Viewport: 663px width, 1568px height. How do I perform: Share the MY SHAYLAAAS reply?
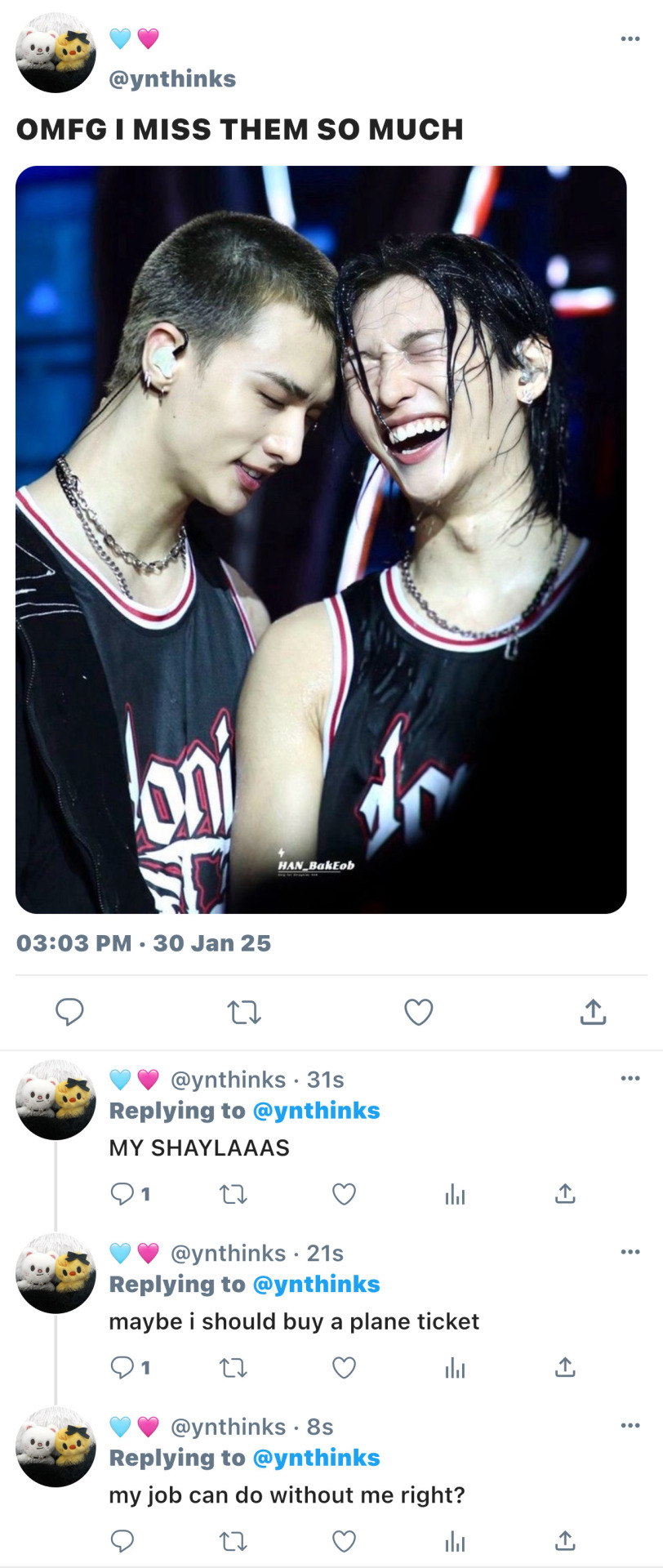565,1194
